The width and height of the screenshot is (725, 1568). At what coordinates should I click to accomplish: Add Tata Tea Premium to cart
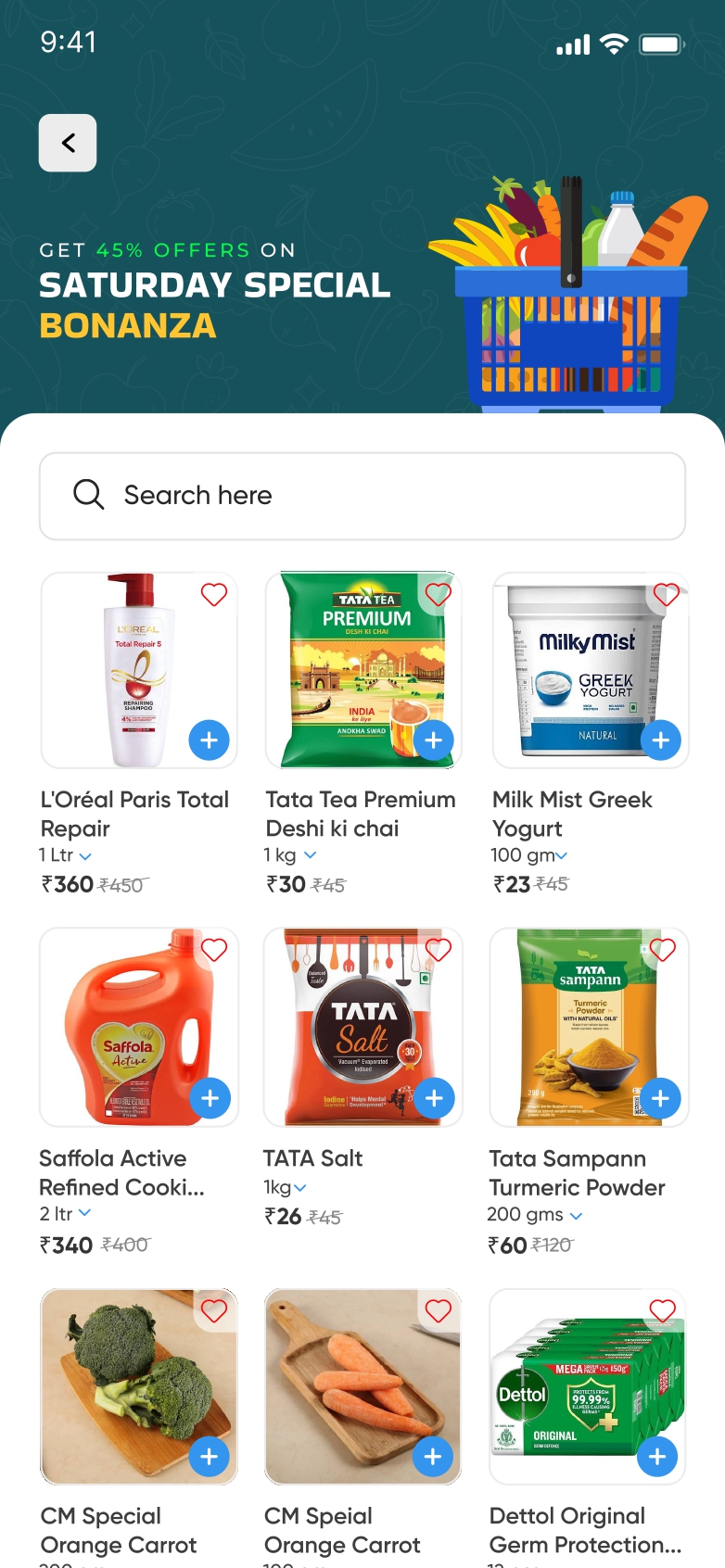[x=433, y=740]
